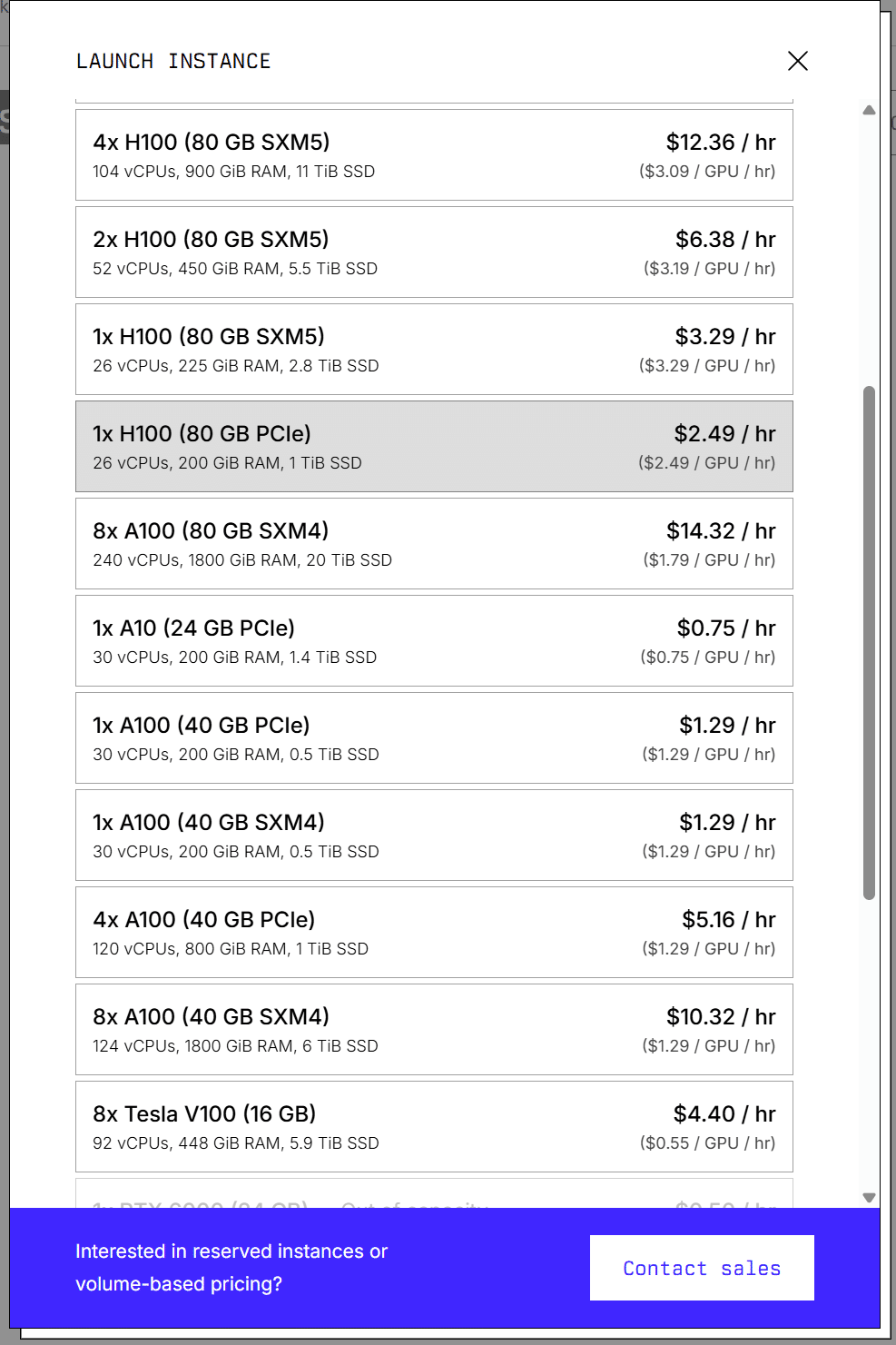Pick the 1x H100 (80 GB SXM5) instance

point(434,350)
